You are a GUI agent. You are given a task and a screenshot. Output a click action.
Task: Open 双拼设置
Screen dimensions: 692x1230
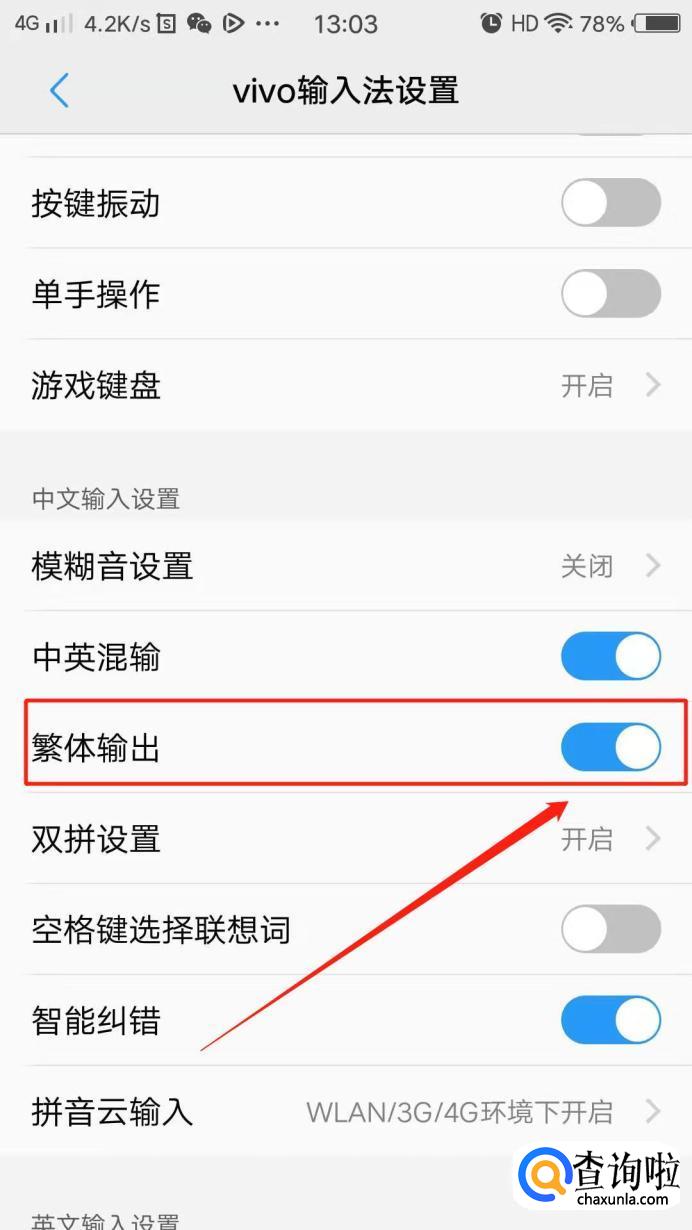click(x=346, y=839)
